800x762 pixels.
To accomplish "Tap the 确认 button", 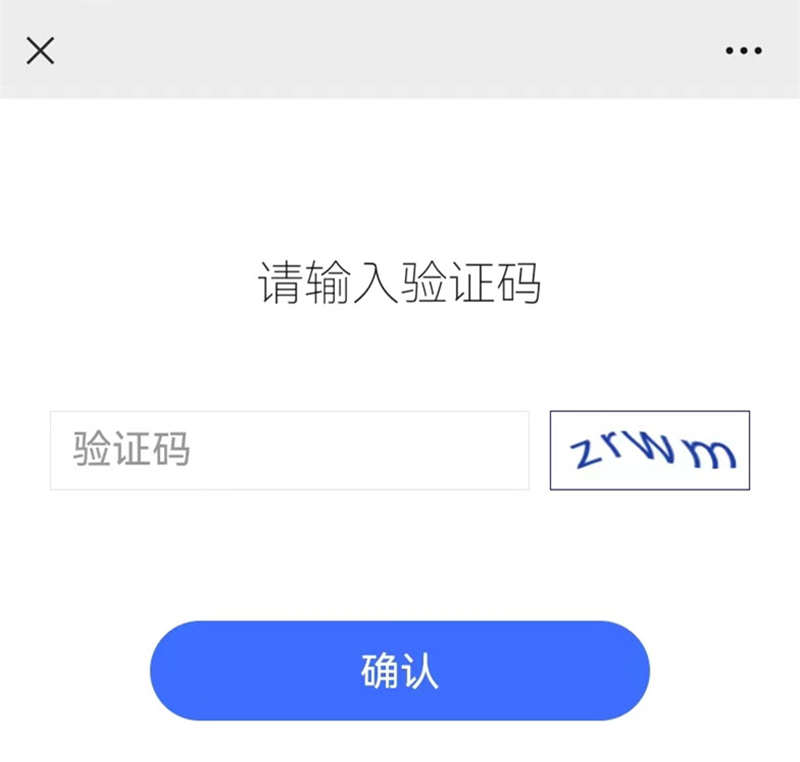I will coord(400,671).
